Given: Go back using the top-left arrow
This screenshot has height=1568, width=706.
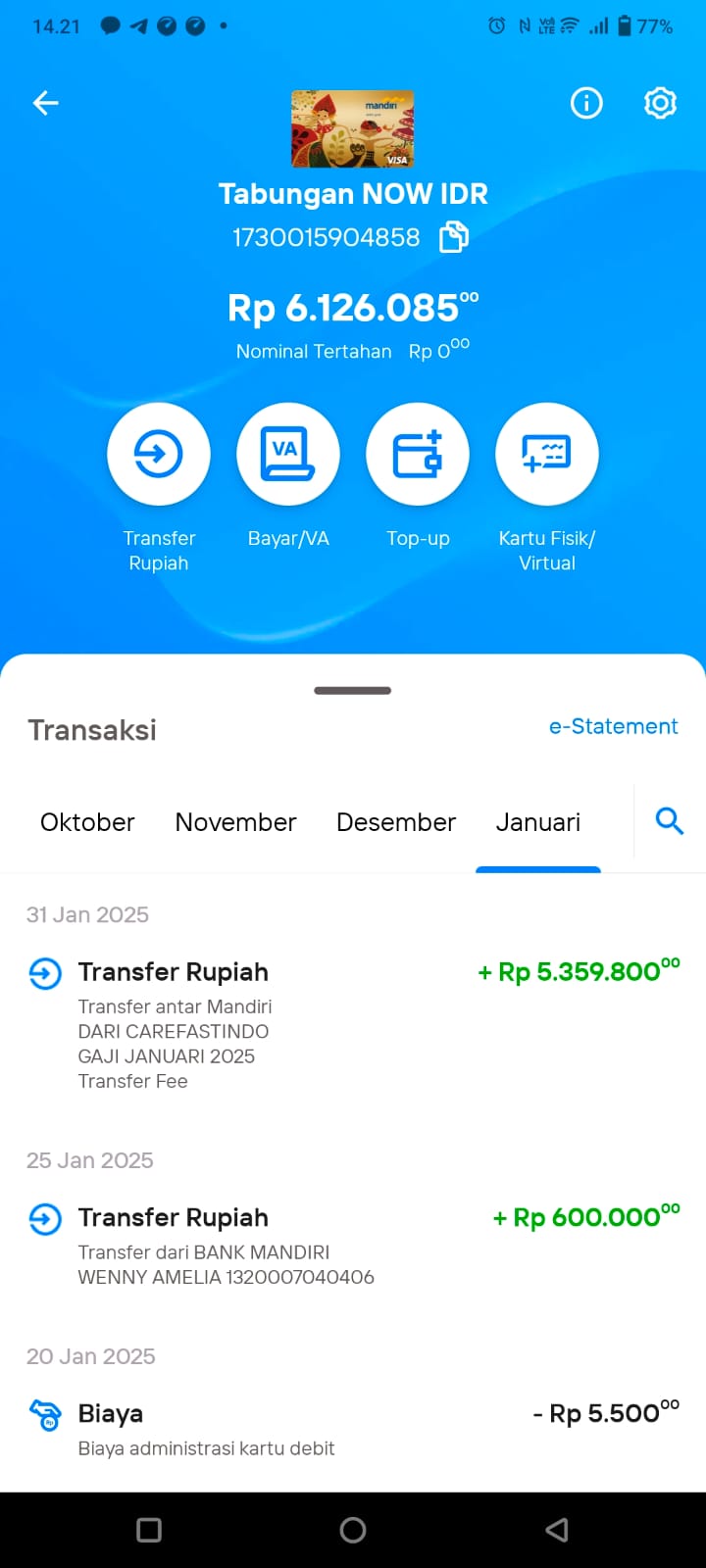Looking at the screenshot, I should point(46,103).
